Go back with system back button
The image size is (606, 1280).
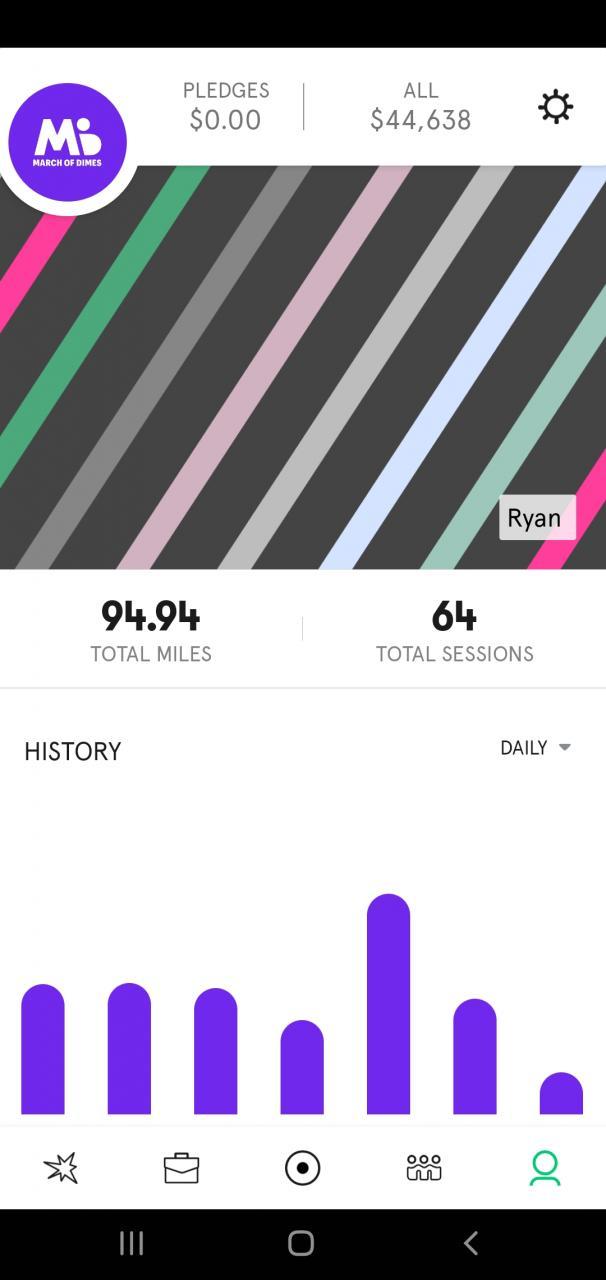click(x=471, y=1243)
